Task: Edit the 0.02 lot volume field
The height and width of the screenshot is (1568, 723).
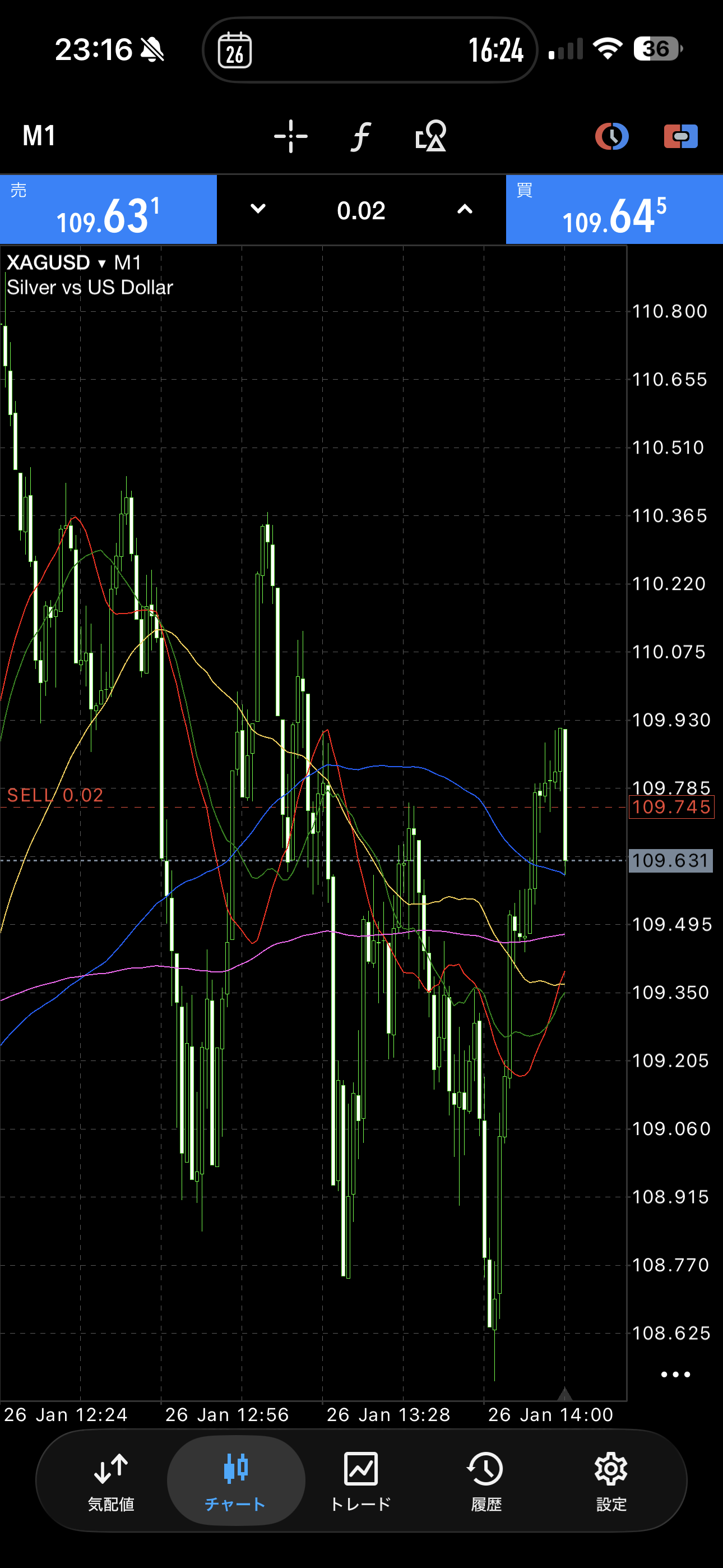Action: pyautogui.click(x=361, y=211)
